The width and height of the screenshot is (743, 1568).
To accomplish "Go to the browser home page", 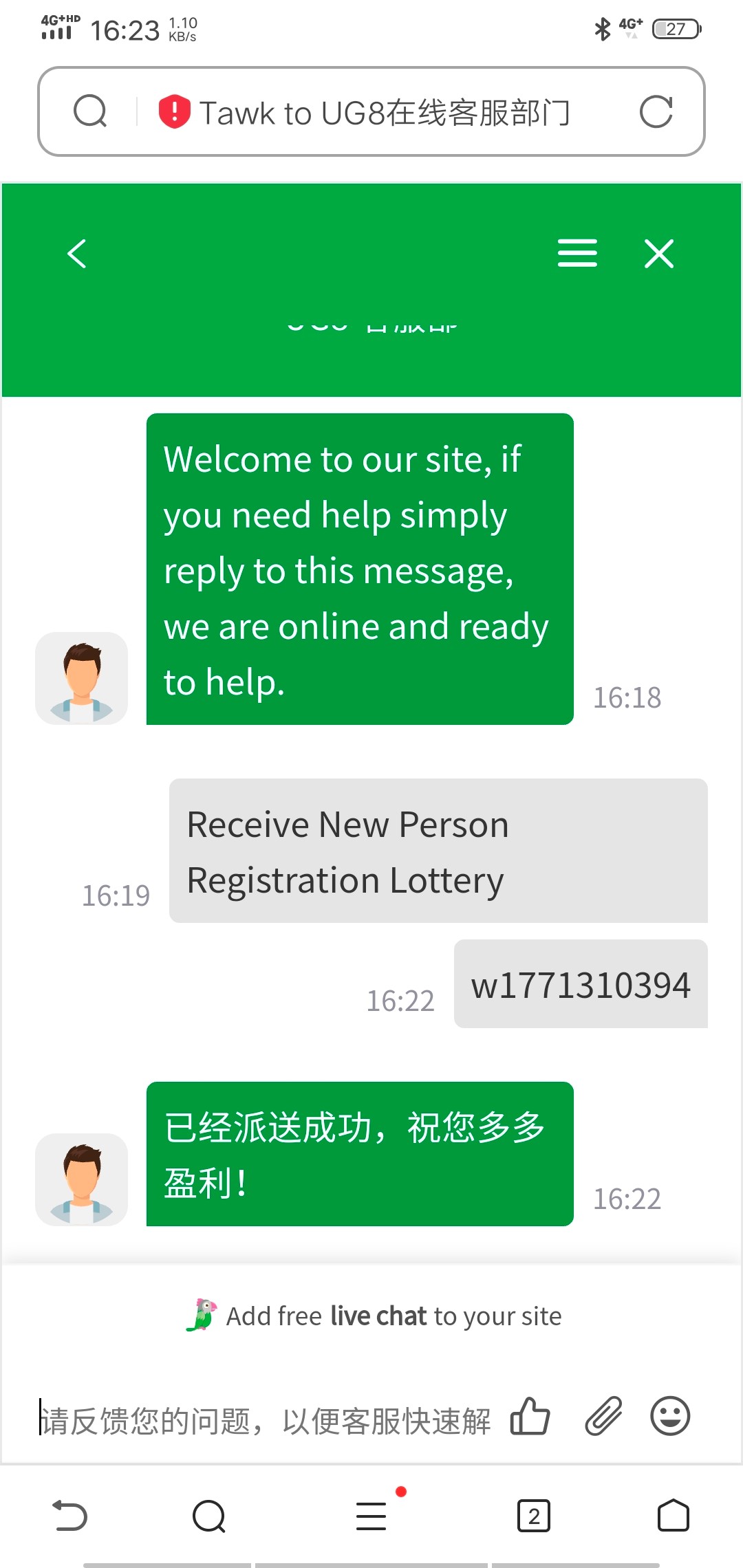I will click(673, 1516).
